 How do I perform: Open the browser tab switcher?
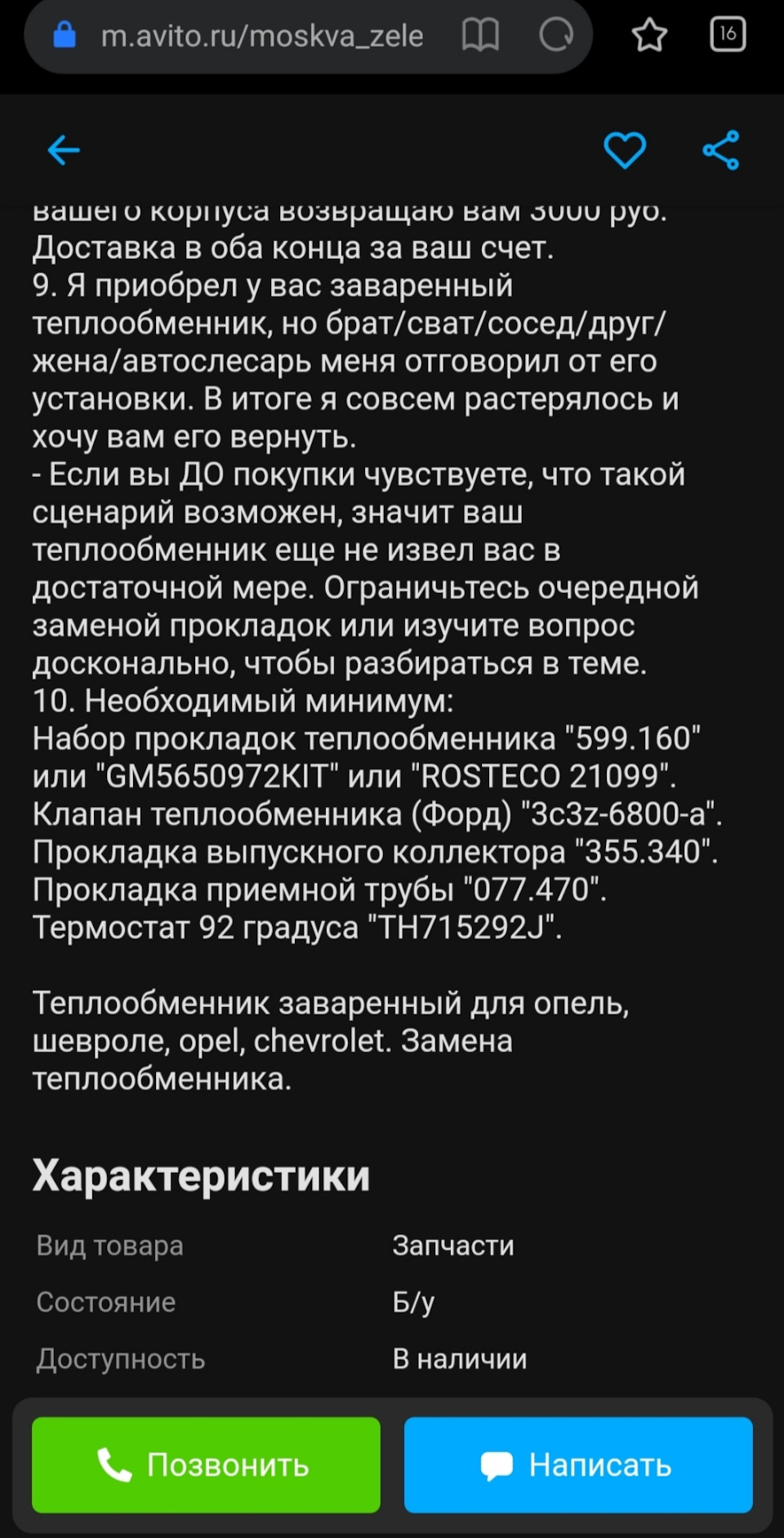(728, 34)
